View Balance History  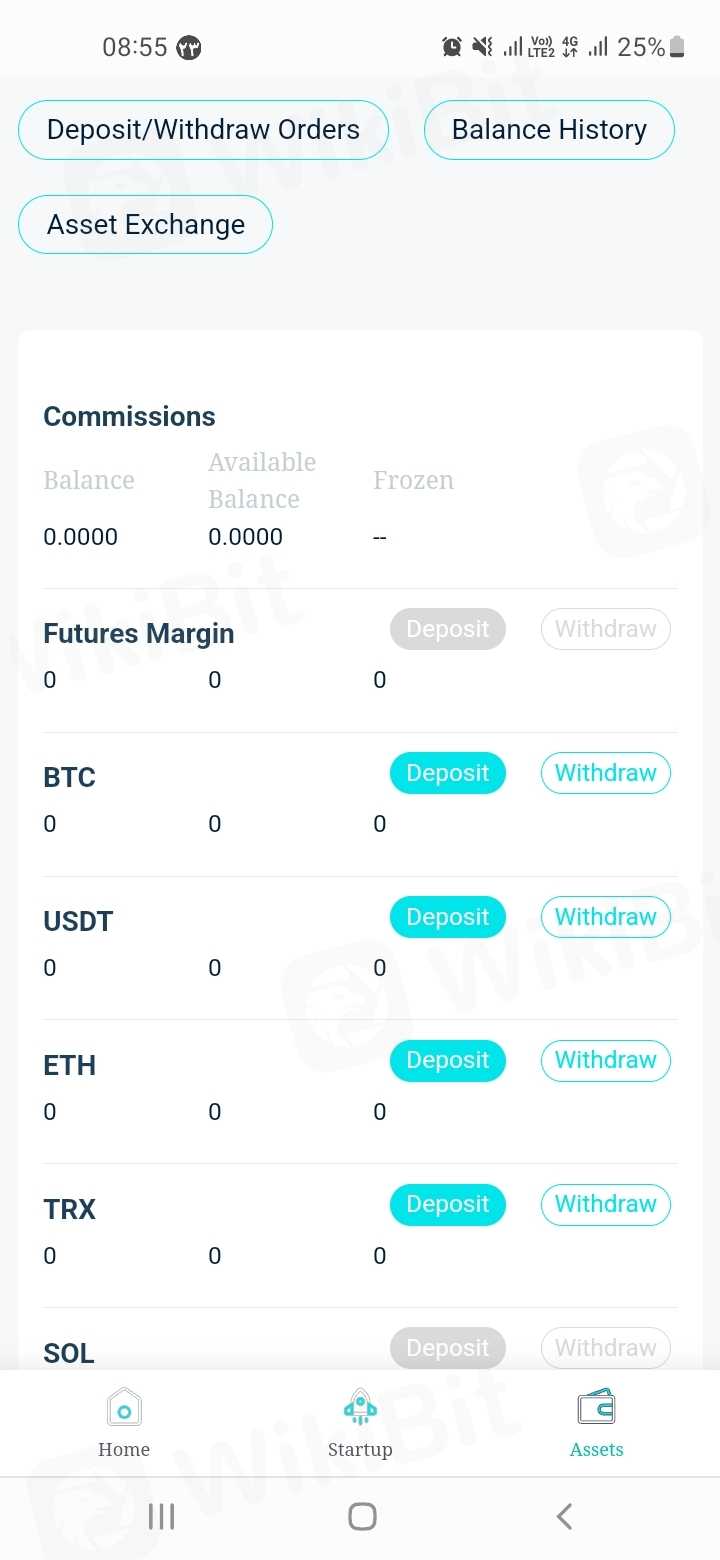(549, 130)
